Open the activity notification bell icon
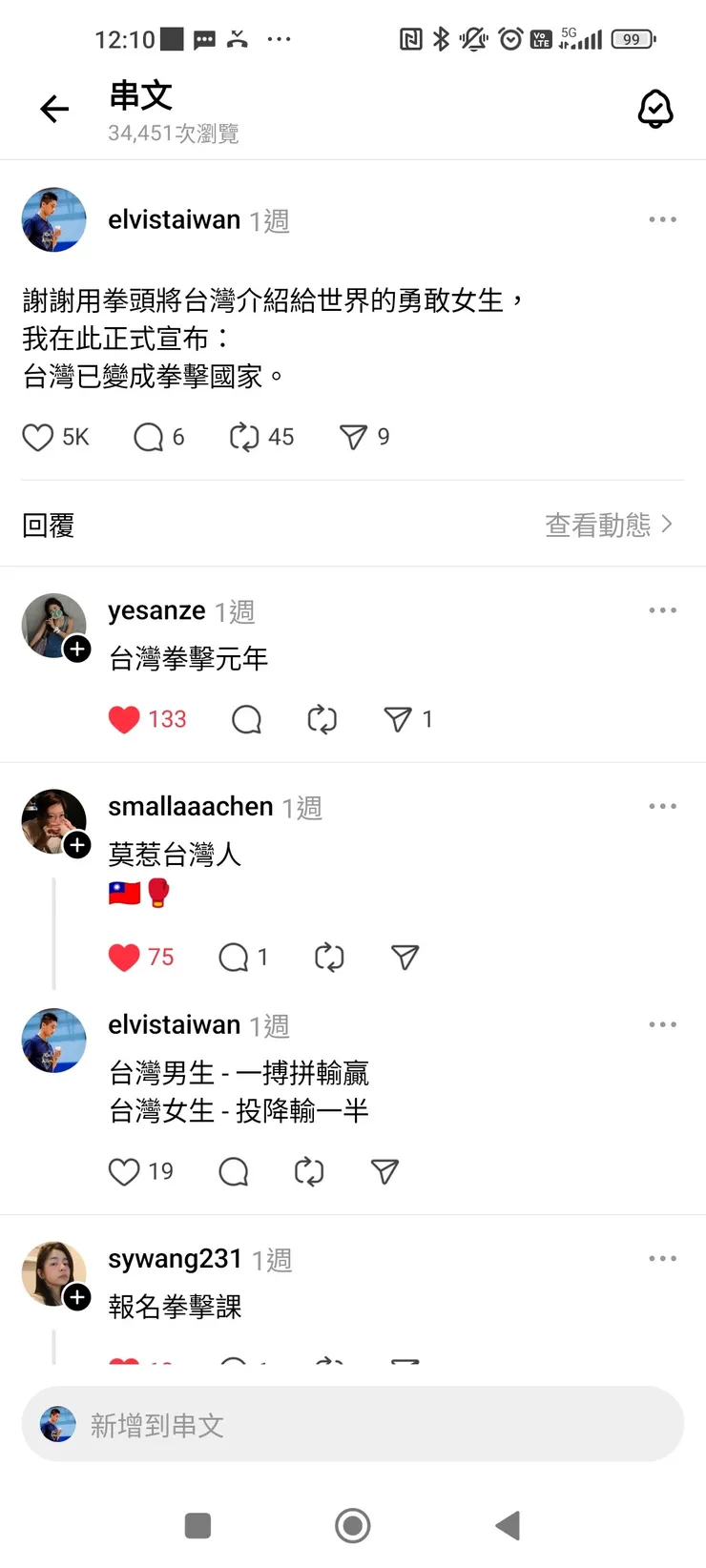 655,108
